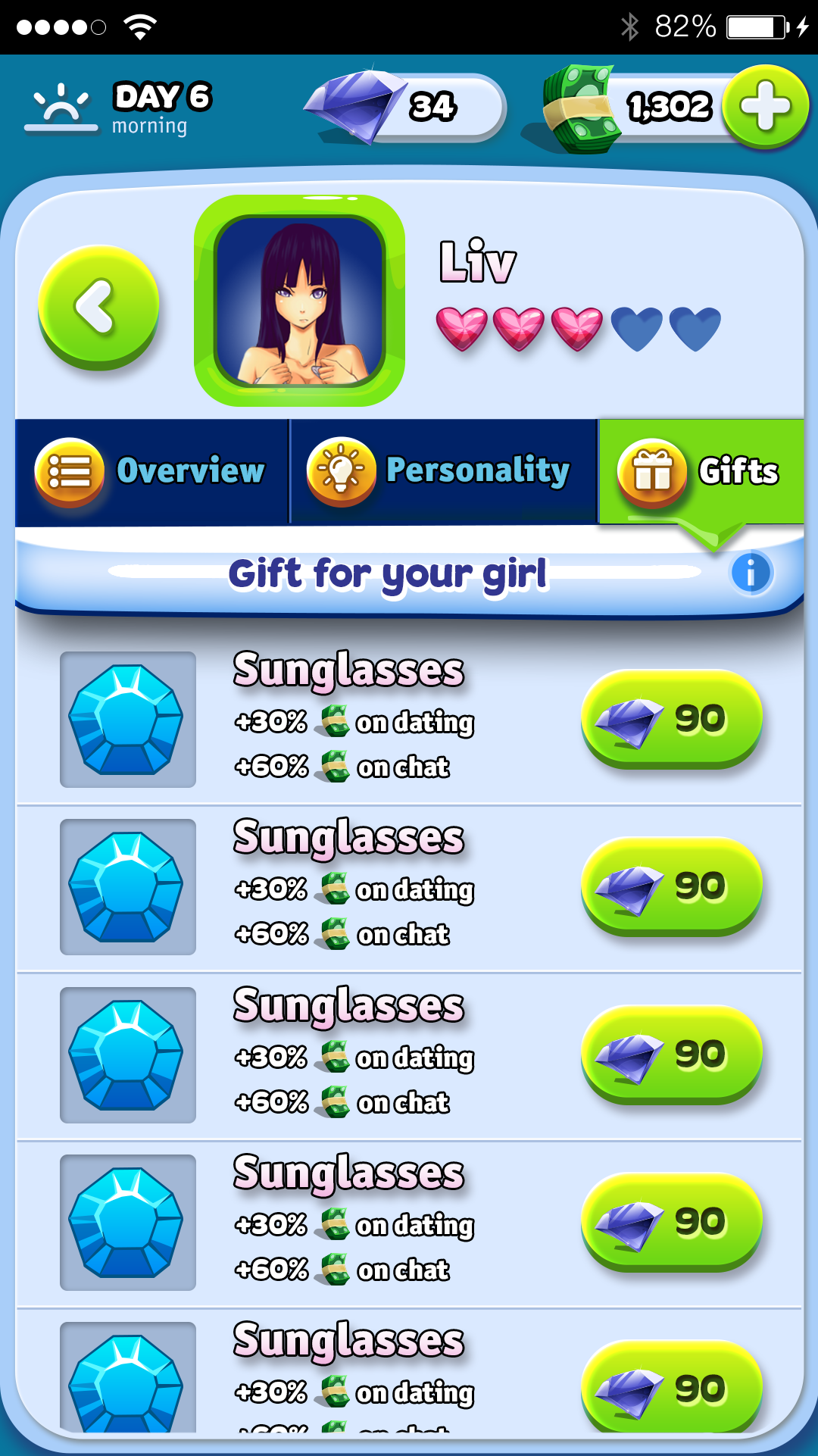Open the Personality tab
818x1456 pixels.
[445, 471]
